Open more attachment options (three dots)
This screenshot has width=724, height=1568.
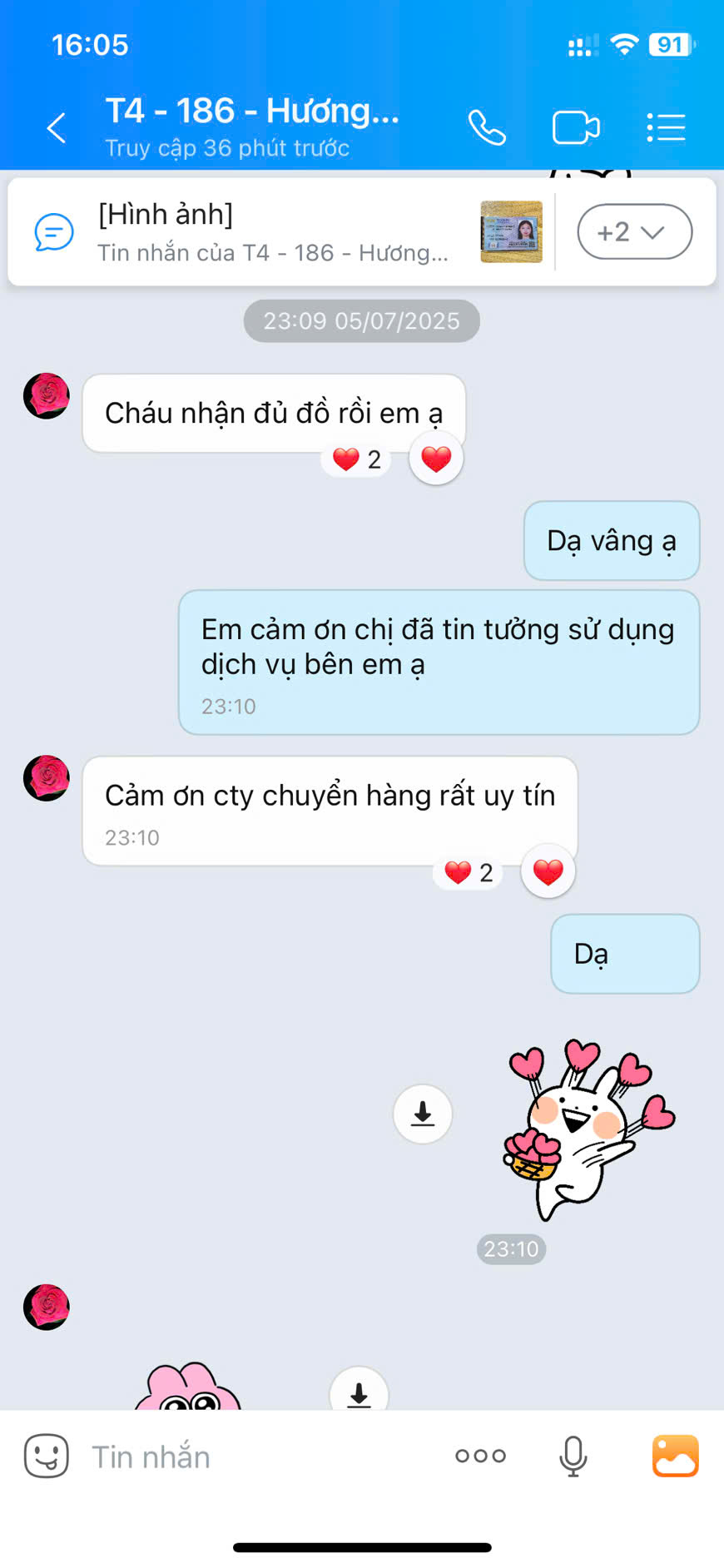point(480,1456)
